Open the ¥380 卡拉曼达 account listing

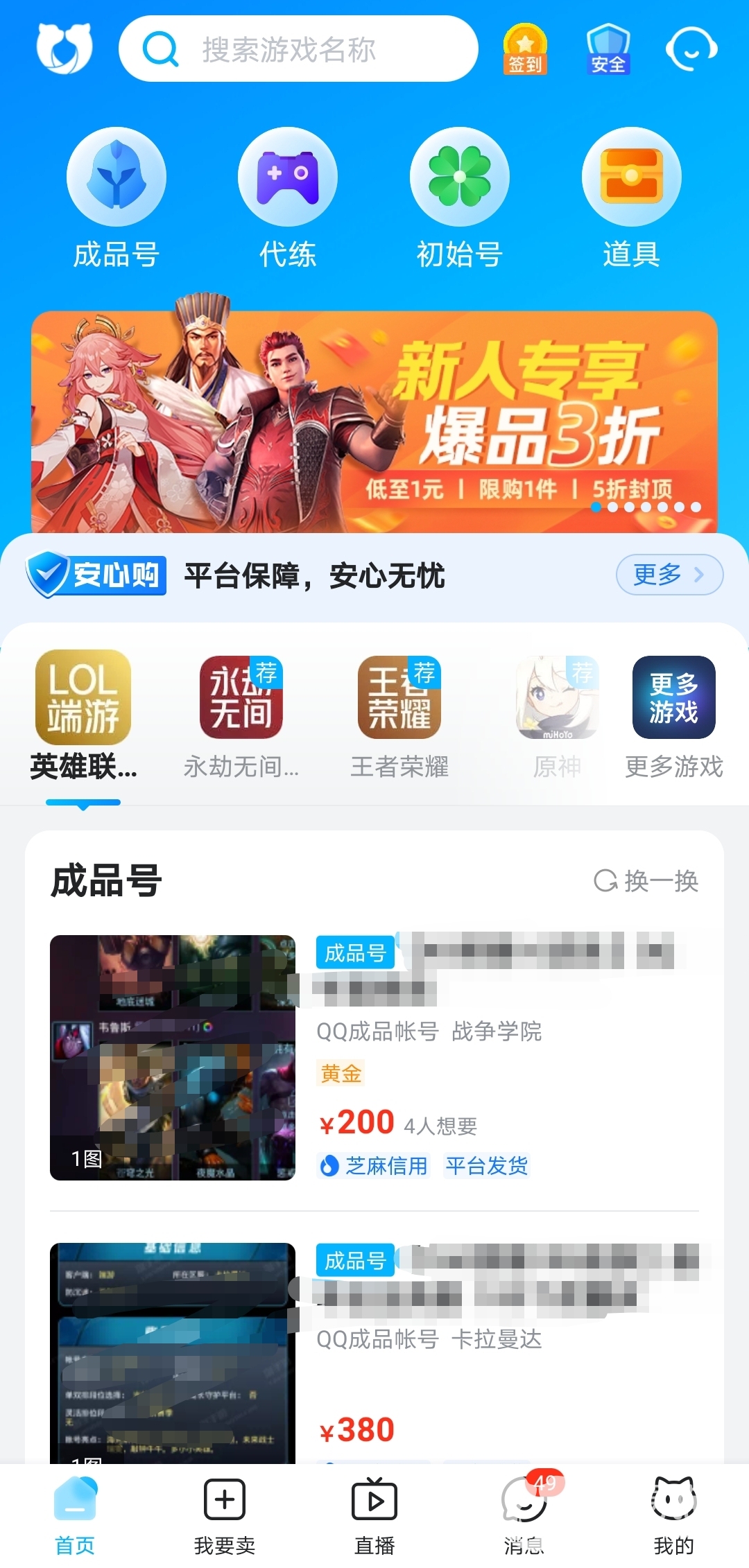point(374,1352)
